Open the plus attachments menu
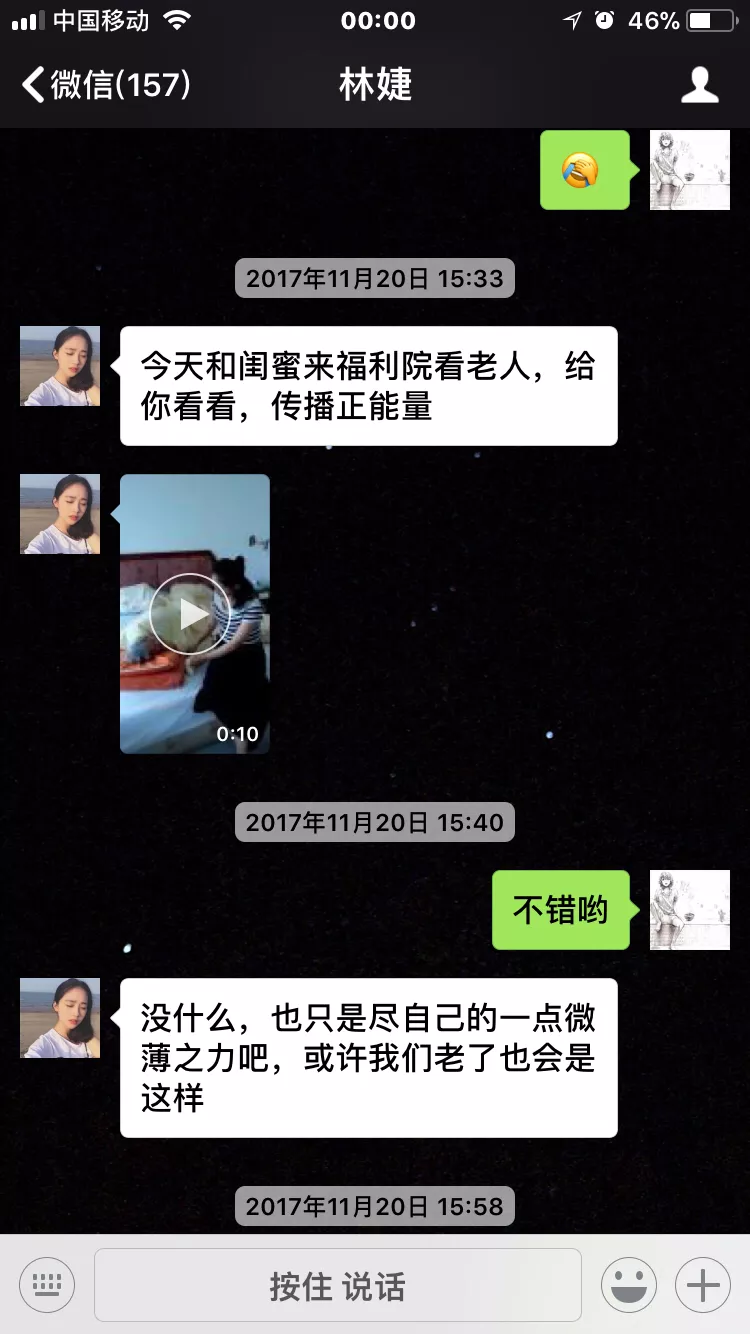The image size is (750, 1334). [703, 1285]
